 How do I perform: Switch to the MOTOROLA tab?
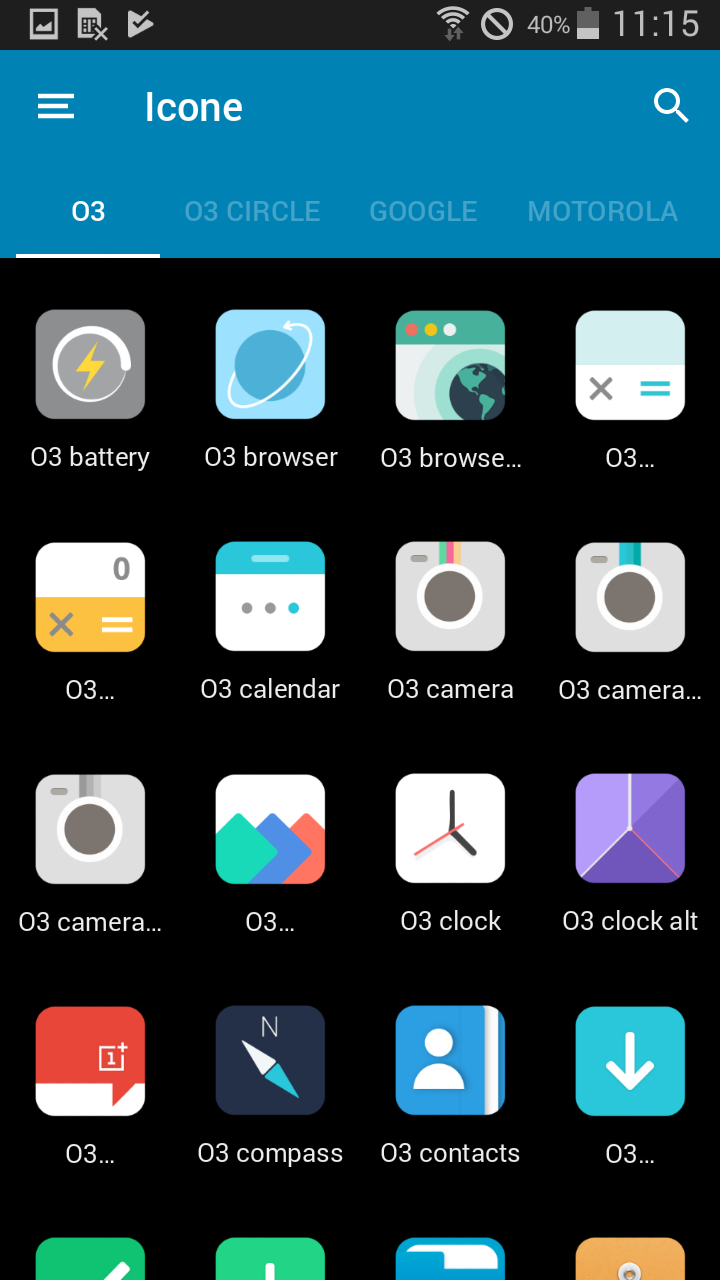pos(603,211)
